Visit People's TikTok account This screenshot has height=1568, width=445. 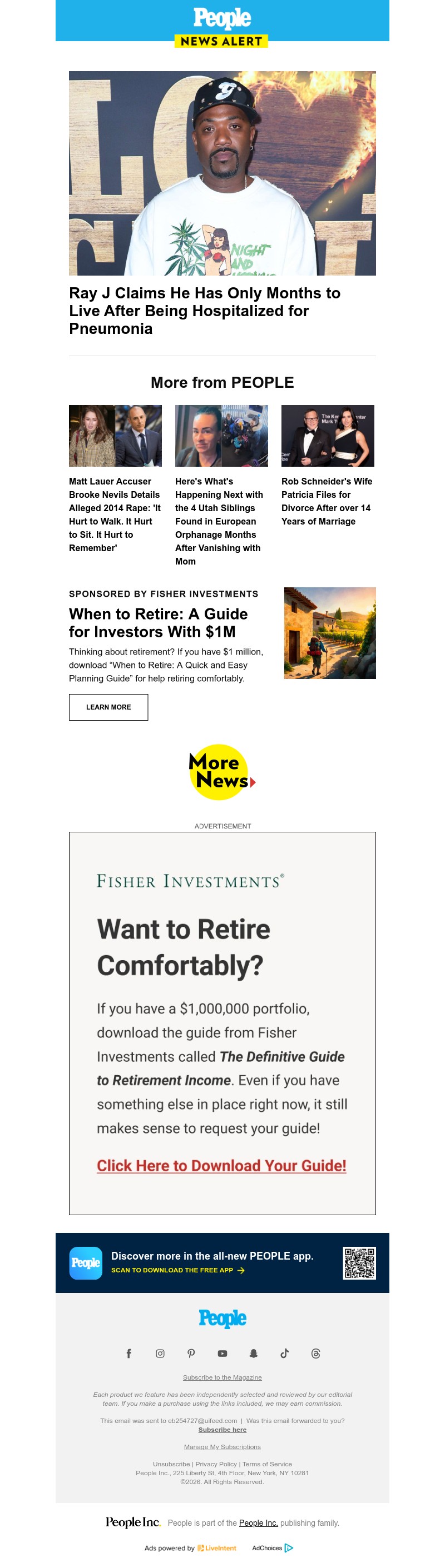(x=285, y=1353)
